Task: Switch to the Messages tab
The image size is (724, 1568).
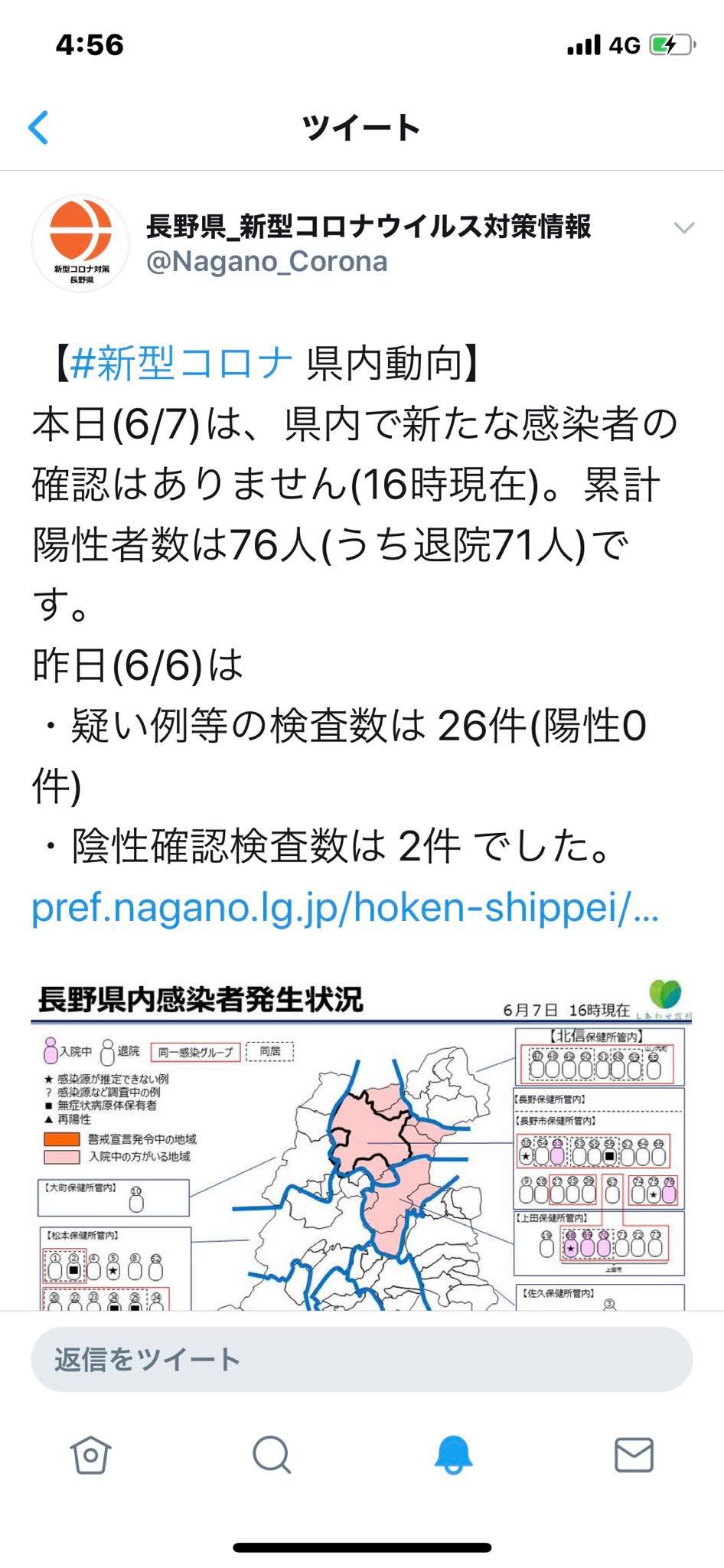Action: click(634, 1454)
